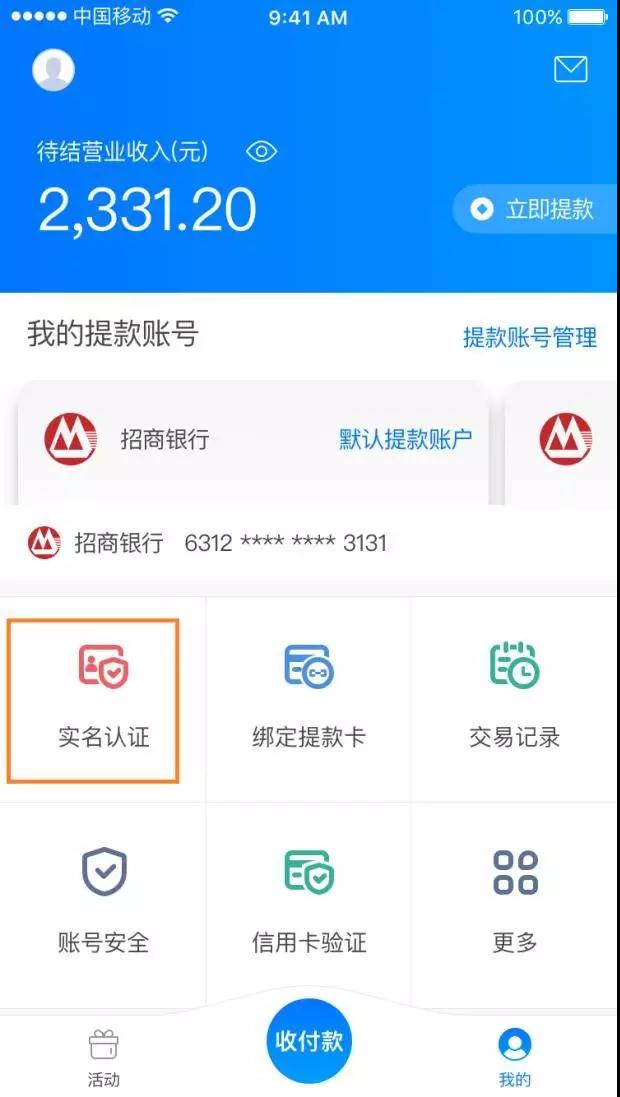620x1097 pixels.
Task: Open 信用卡验证 option
Action: pyautogui.click(x=309, y=900)
